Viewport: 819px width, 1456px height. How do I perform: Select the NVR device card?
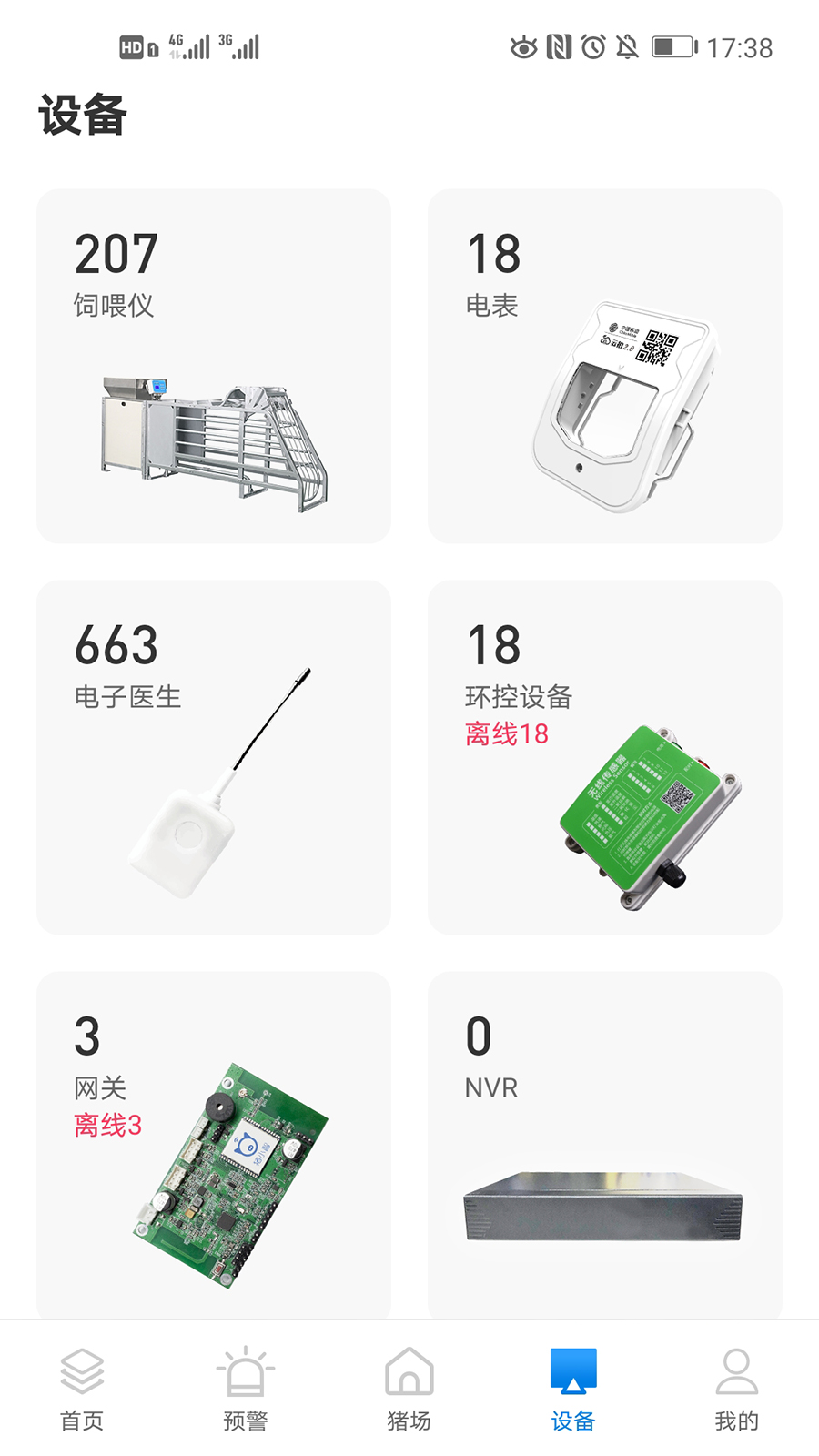pos(605,1145)
